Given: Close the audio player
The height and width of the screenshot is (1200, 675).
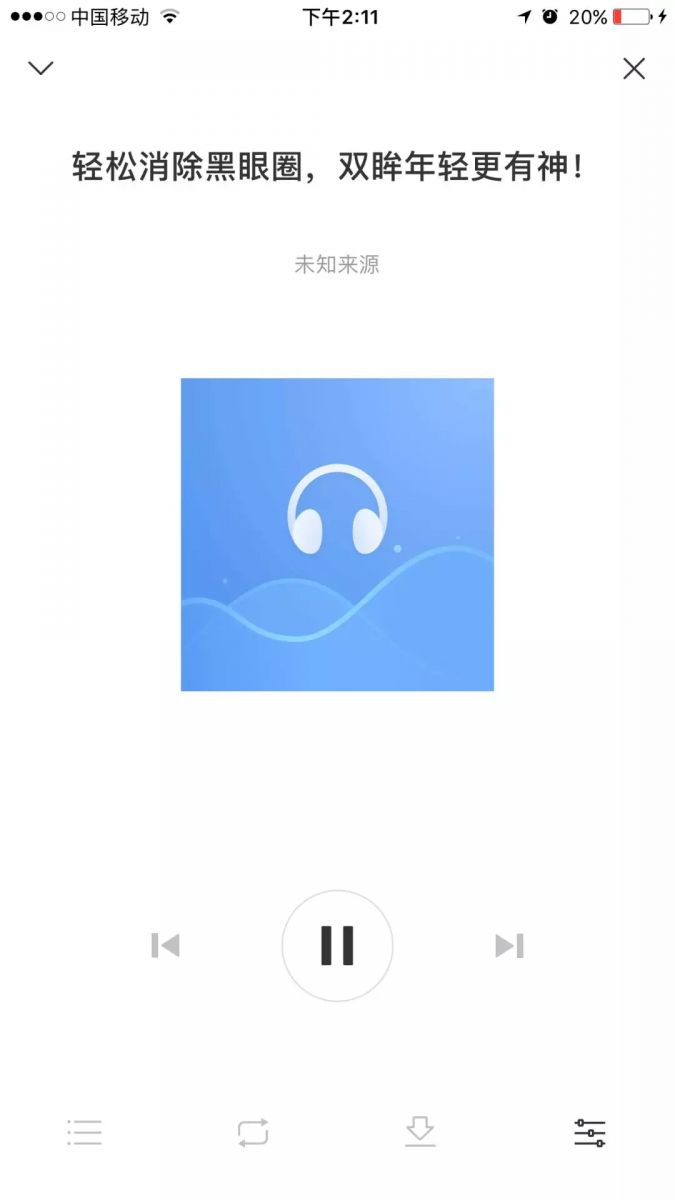Looking at the screenshot, I should coord(634,68).
